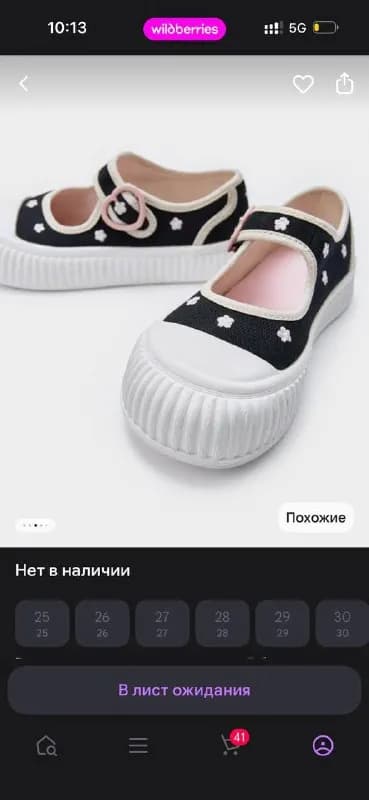This screenshot has height=800, width=369.
Task: Switch to the profile tab
Action: coord(323,746)
